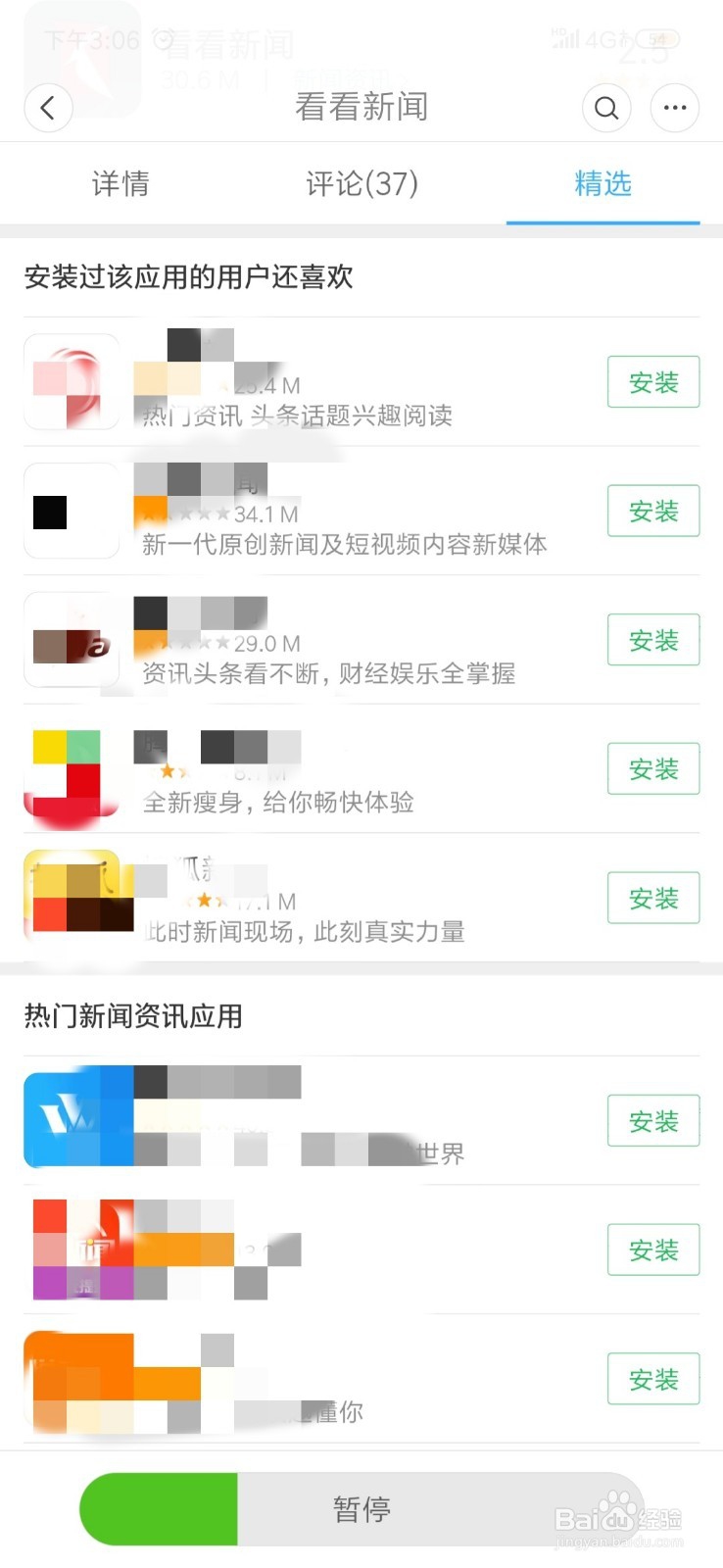Open the first recommended app's icon thumbnail
723x1568 pixels.
pyautogui.click(x=71, y=380)
